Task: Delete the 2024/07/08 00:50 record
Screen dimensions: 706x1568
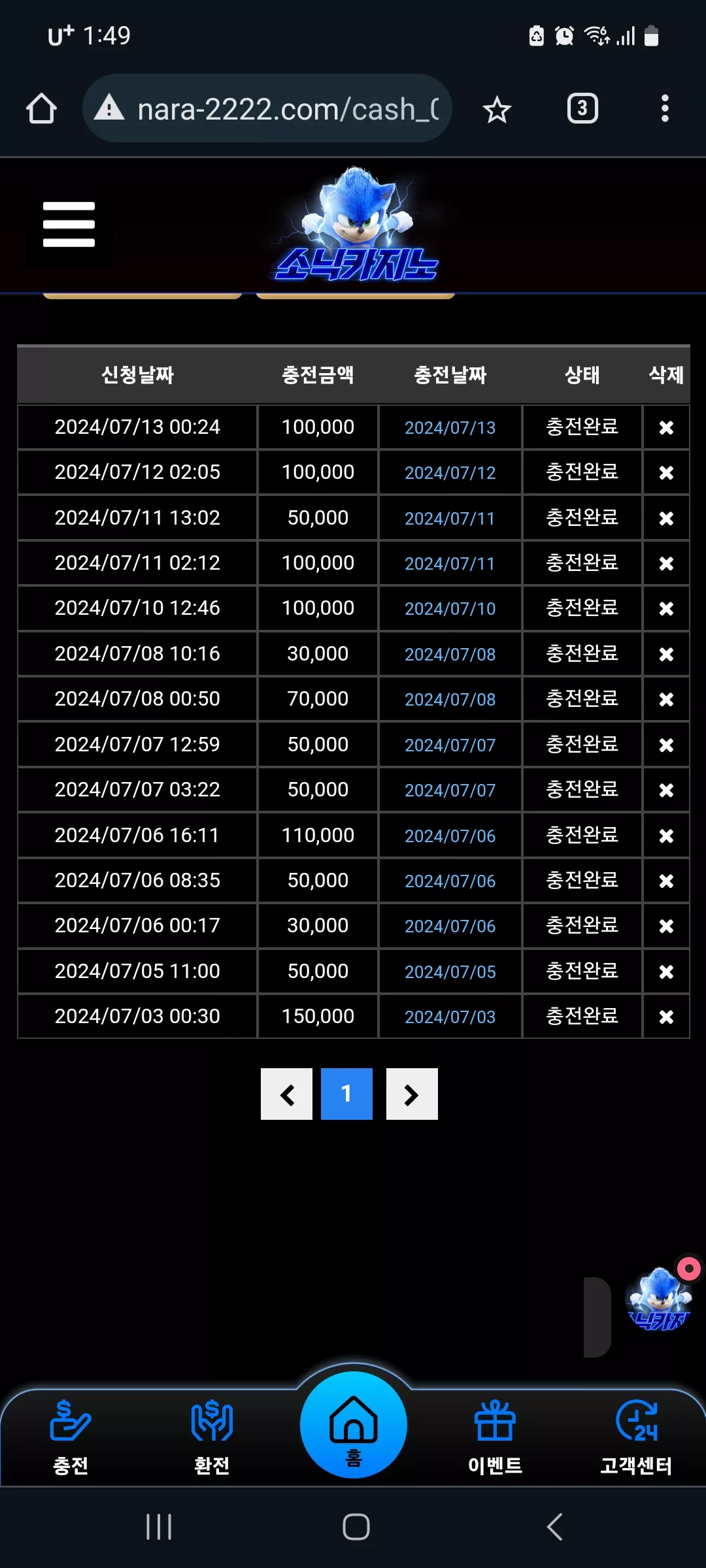Action: tap(666, 699)
